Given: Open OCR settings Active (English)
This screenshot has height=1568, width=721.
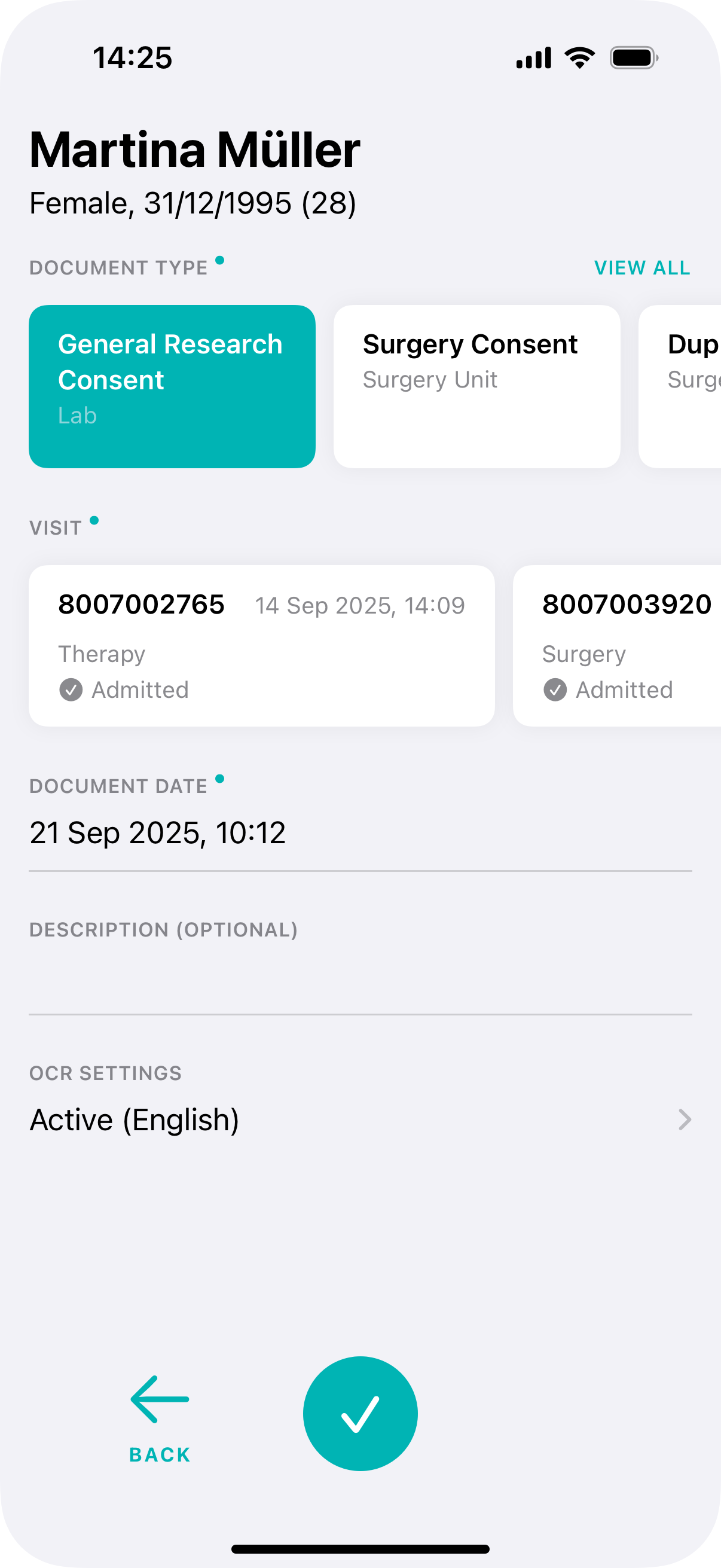Looking at the screenshot, I should (x=359, y=1119).
